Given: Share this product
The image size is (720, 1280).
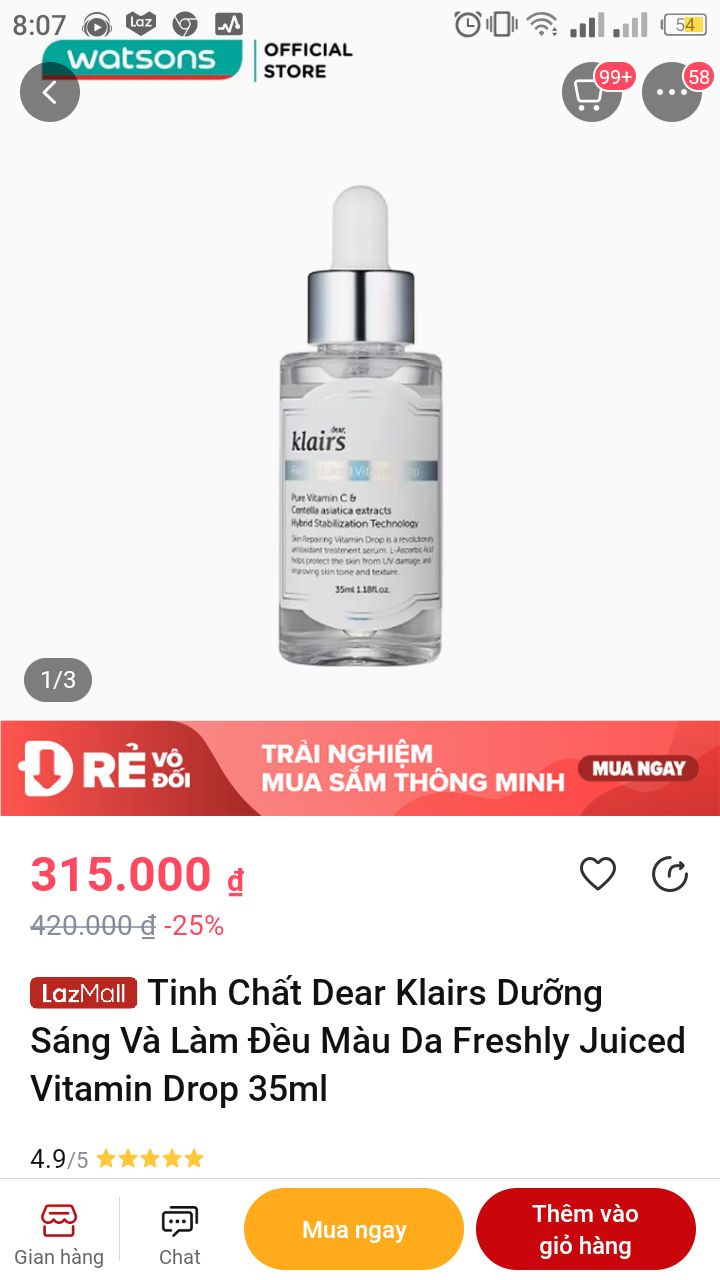Looking at the screenshot, I should 670,874.
